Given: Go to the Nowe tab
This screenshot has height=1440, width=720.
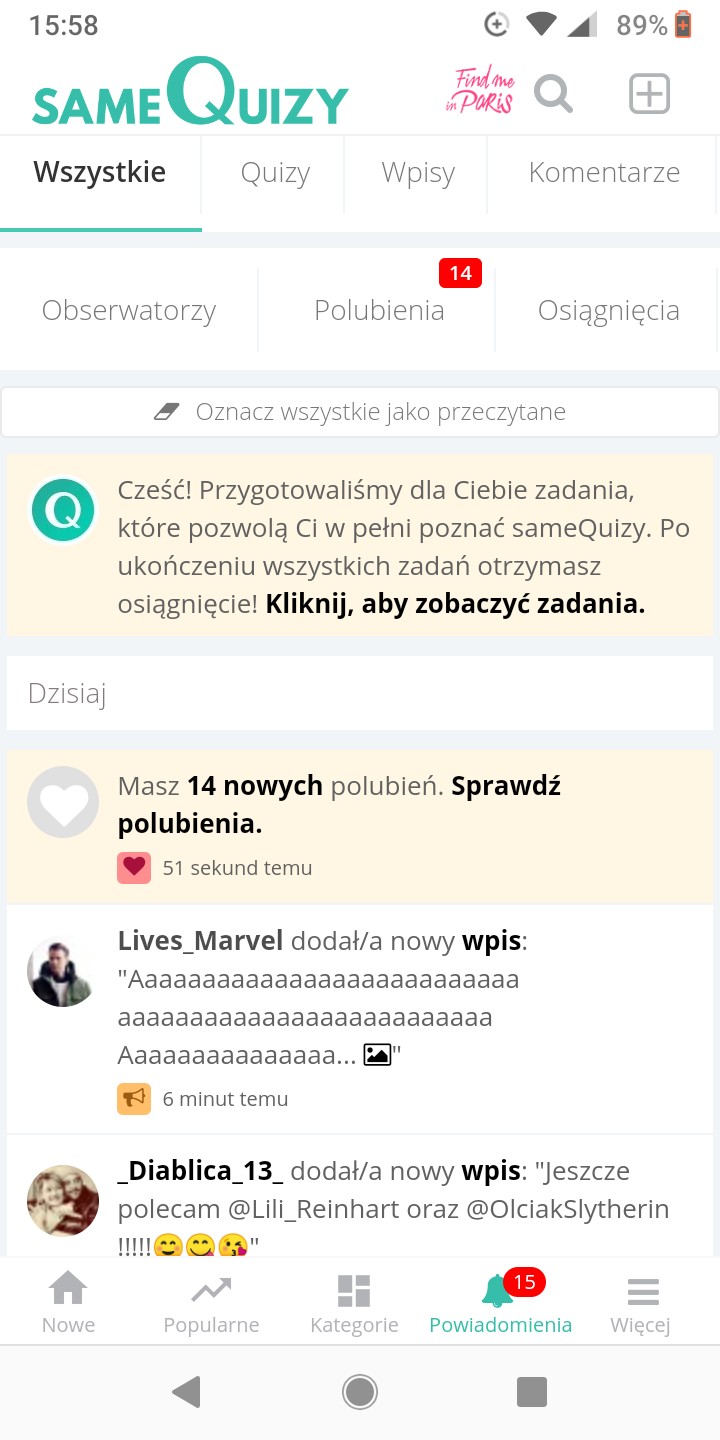Looking at the screenshot, I should pyautogui.click(x=69, y=1303).
